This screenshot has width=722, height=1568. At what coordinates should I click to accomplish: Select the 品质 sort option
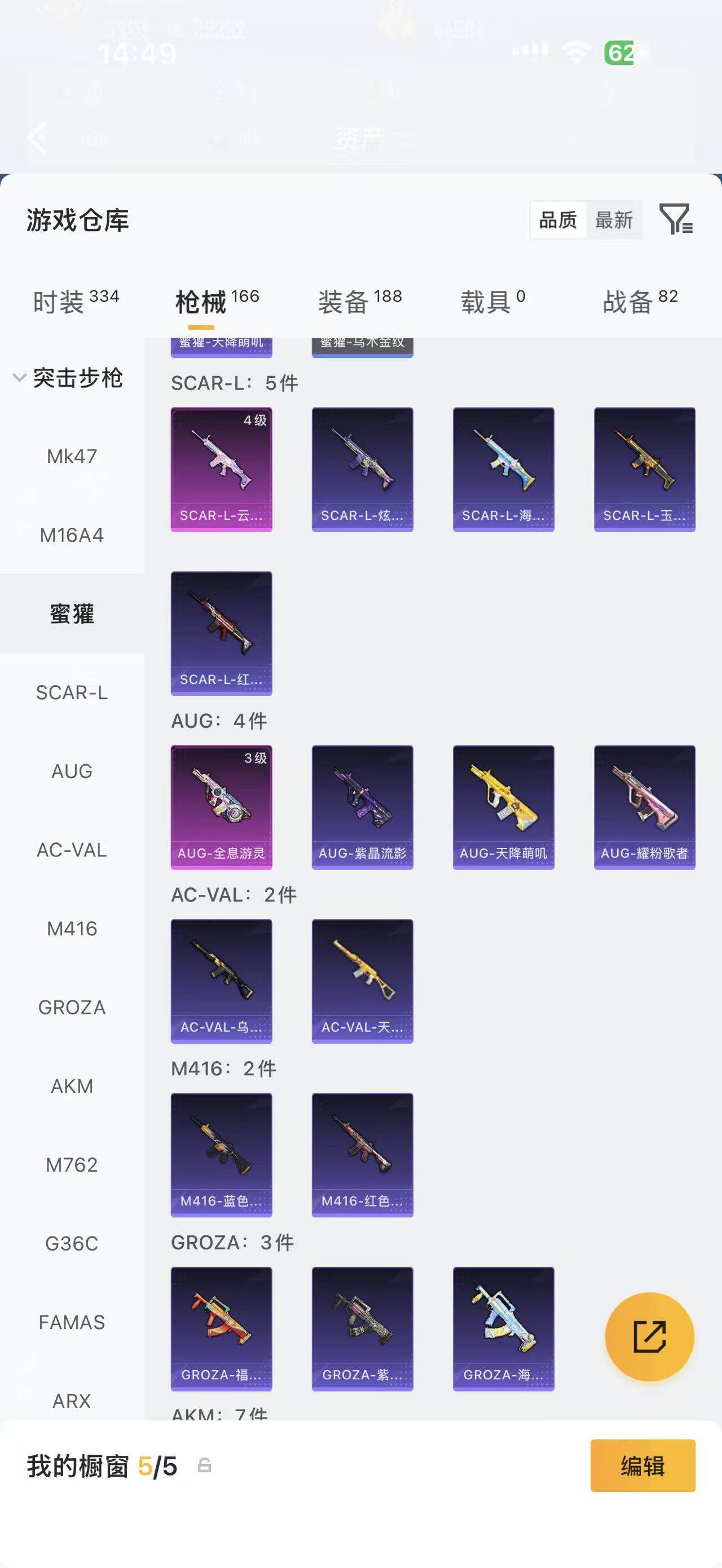558,220
